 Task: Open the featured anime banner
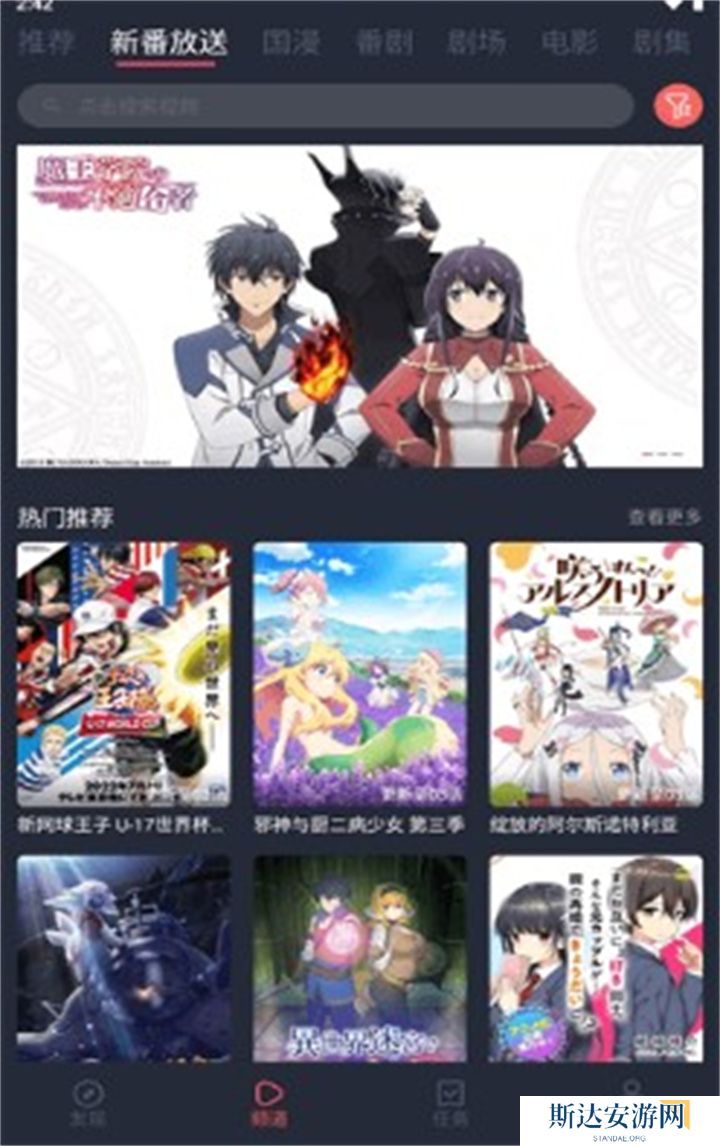(359, 306)
